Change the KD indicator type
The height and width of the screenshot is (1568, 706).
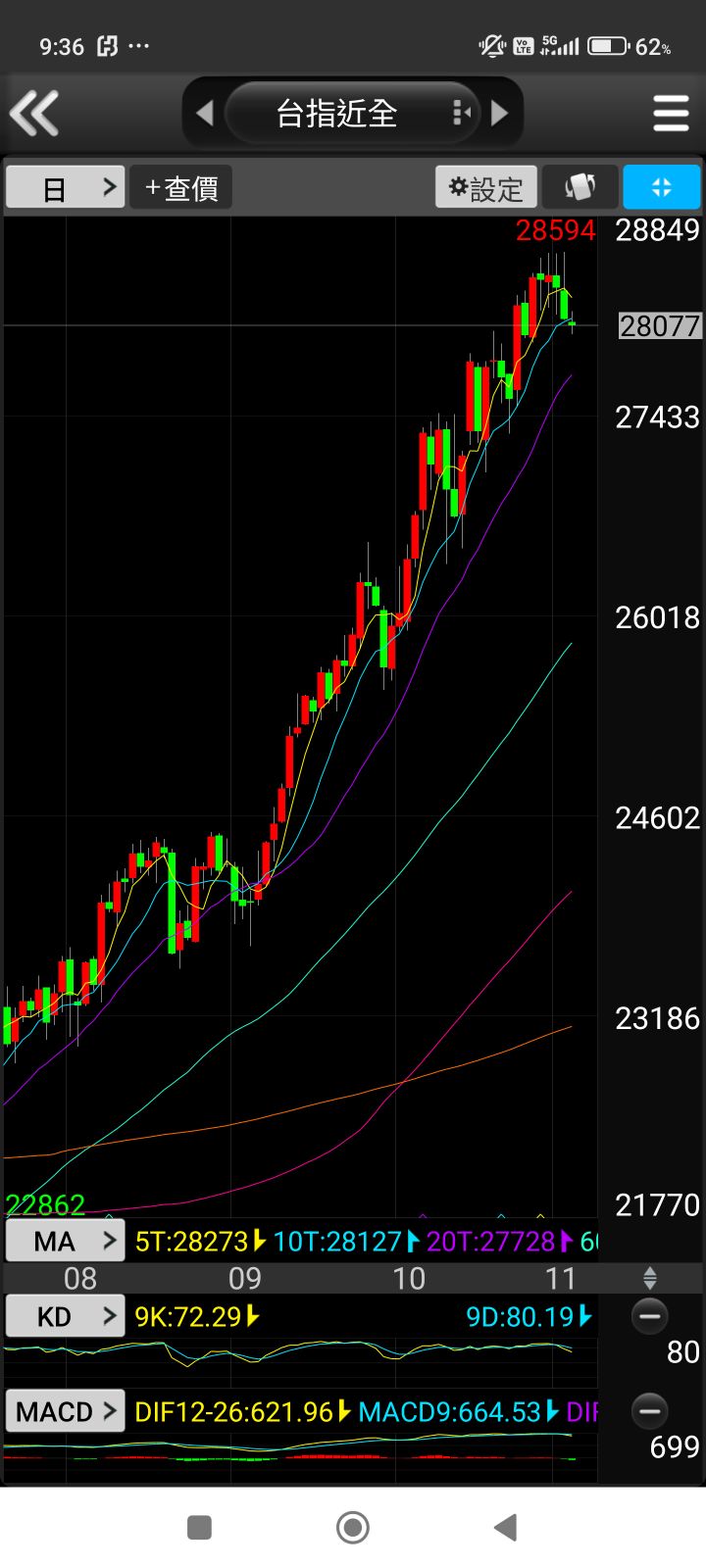(x=66, y=1316)
